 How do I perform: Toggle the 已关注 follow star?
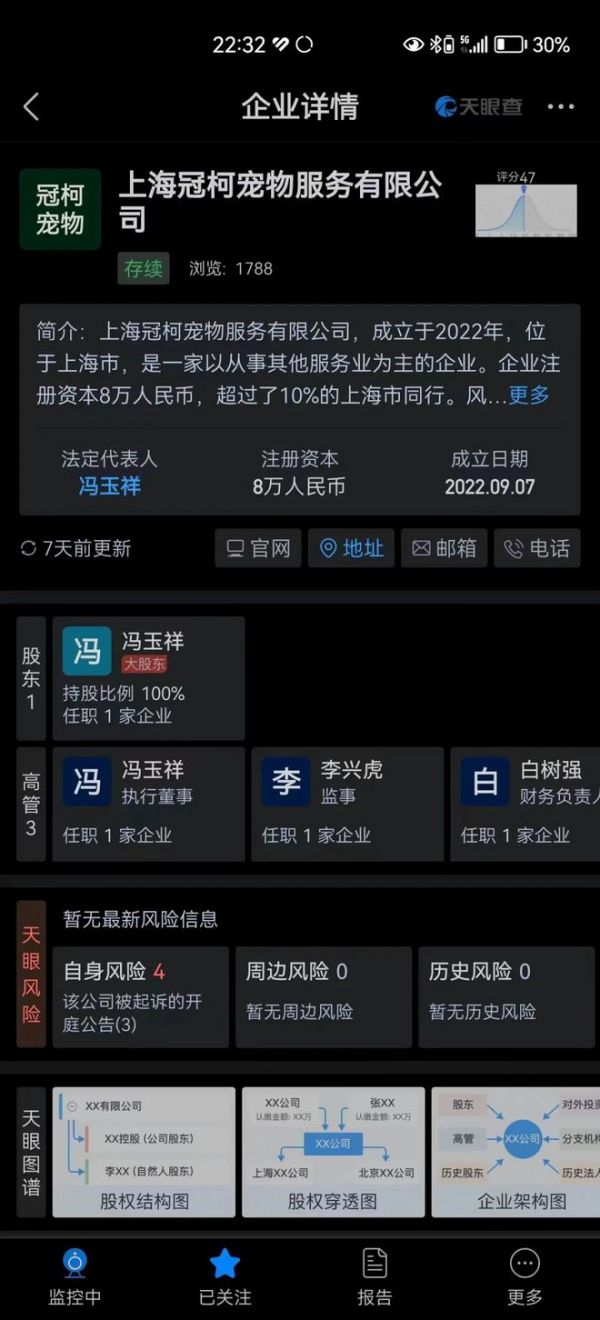tap(225, 1277)
